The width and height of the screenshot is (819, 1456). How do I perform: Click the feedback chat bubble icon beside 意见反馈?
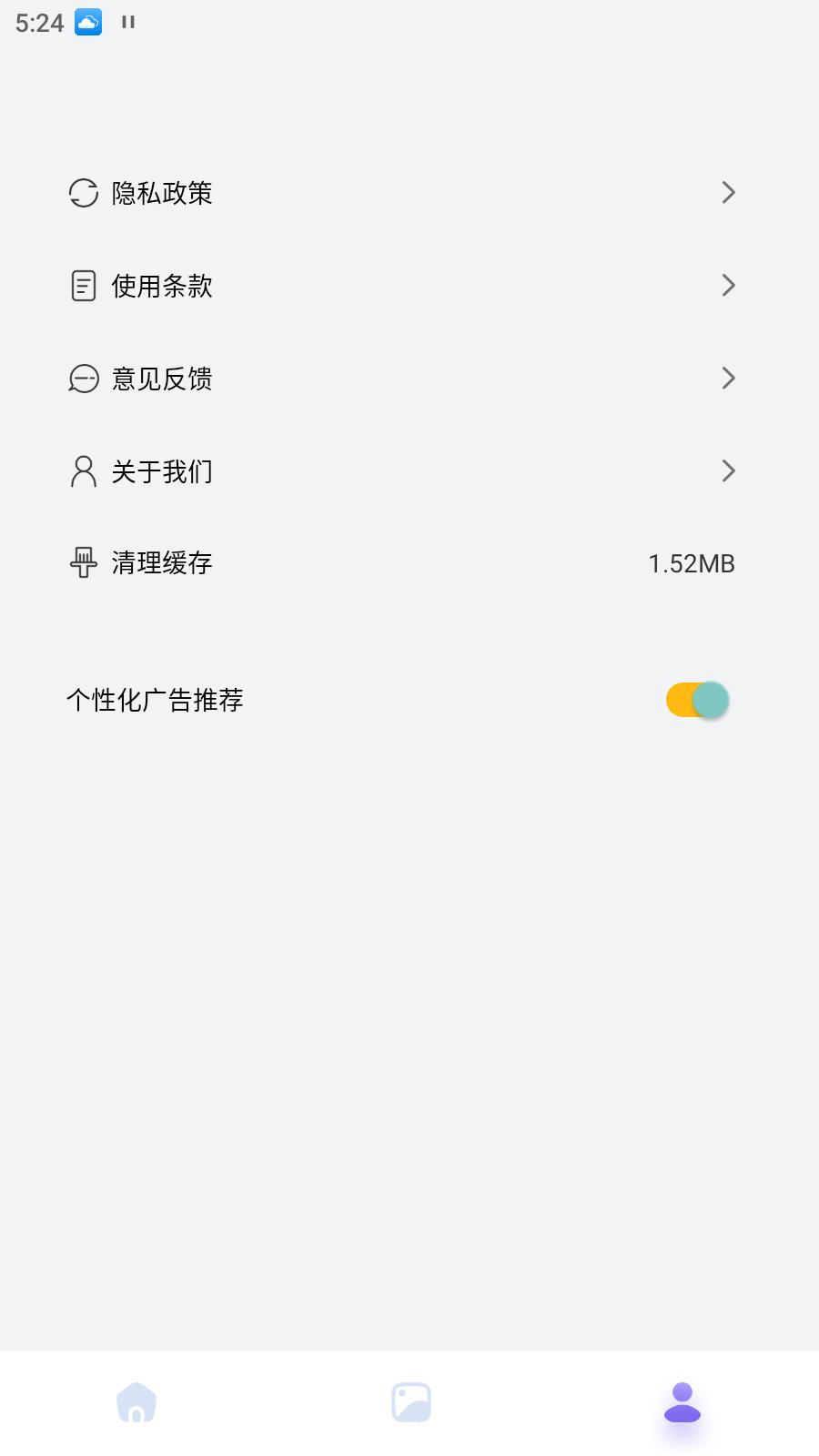pos(84,378)
